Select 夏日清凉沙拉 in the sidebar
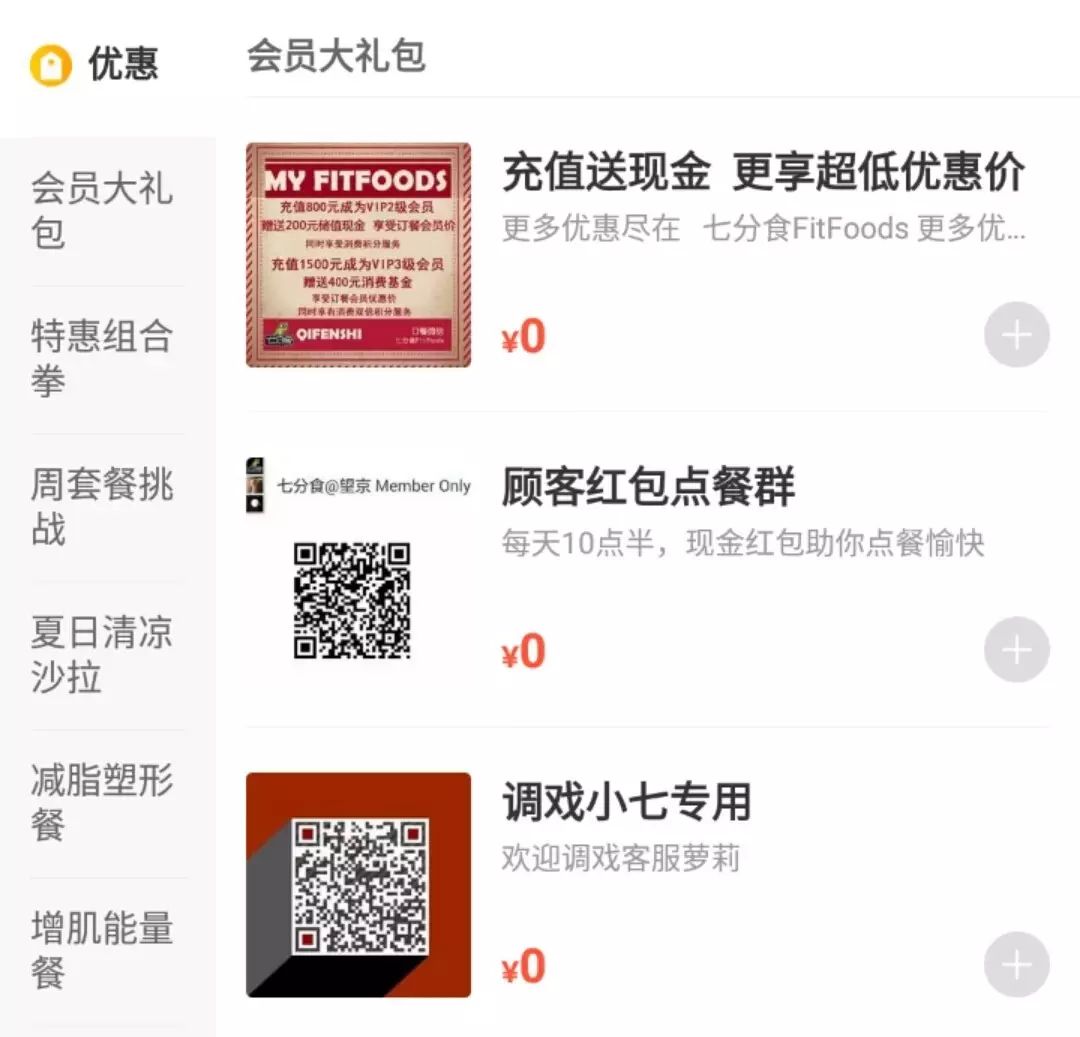Screen dimensions: 1080x1037 pyautogui.click(x=102, y=655)
